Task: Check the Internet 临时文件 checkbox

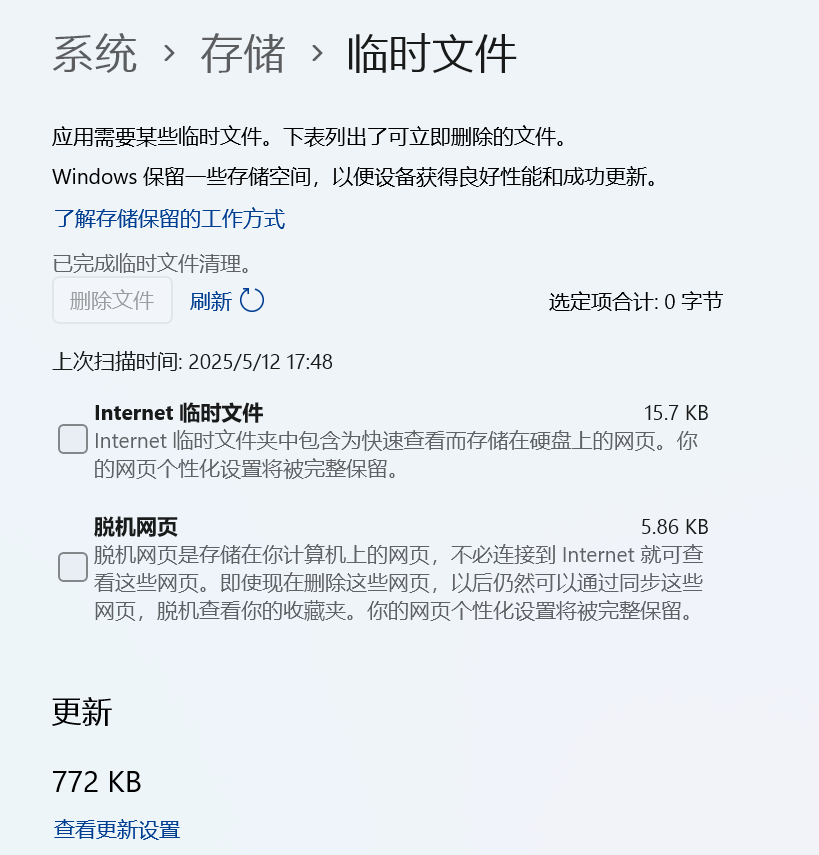Action: point(73,439)
